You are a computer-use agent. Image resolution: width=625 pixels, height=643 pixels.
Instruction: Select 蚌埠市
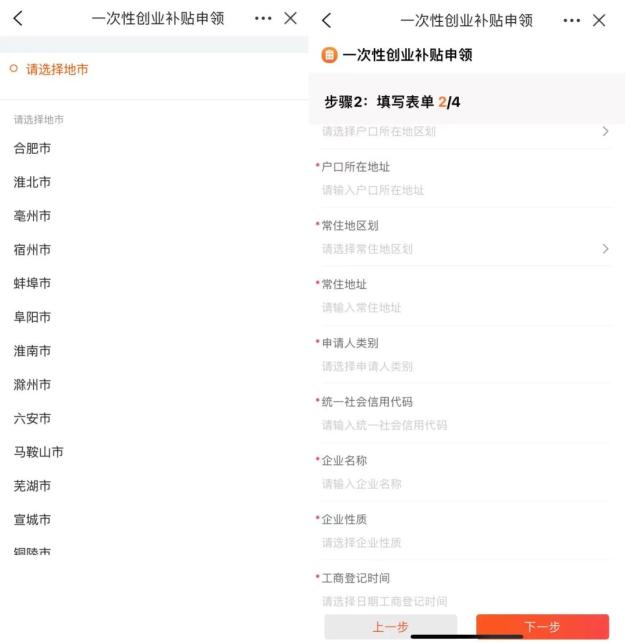point(32,283)
